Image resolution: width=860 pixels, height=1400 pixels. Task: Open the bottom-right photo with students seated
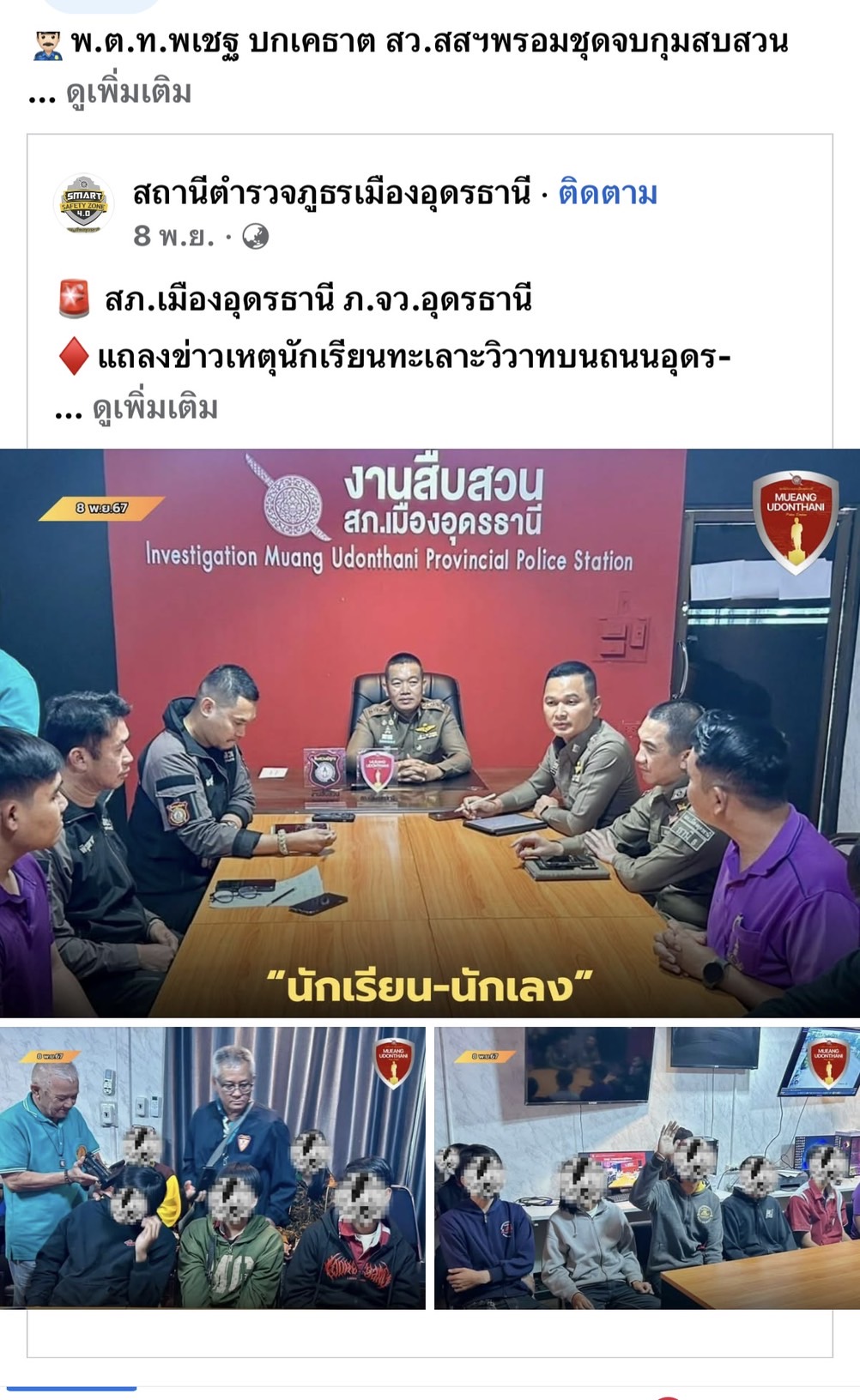tap(646, 1167)
